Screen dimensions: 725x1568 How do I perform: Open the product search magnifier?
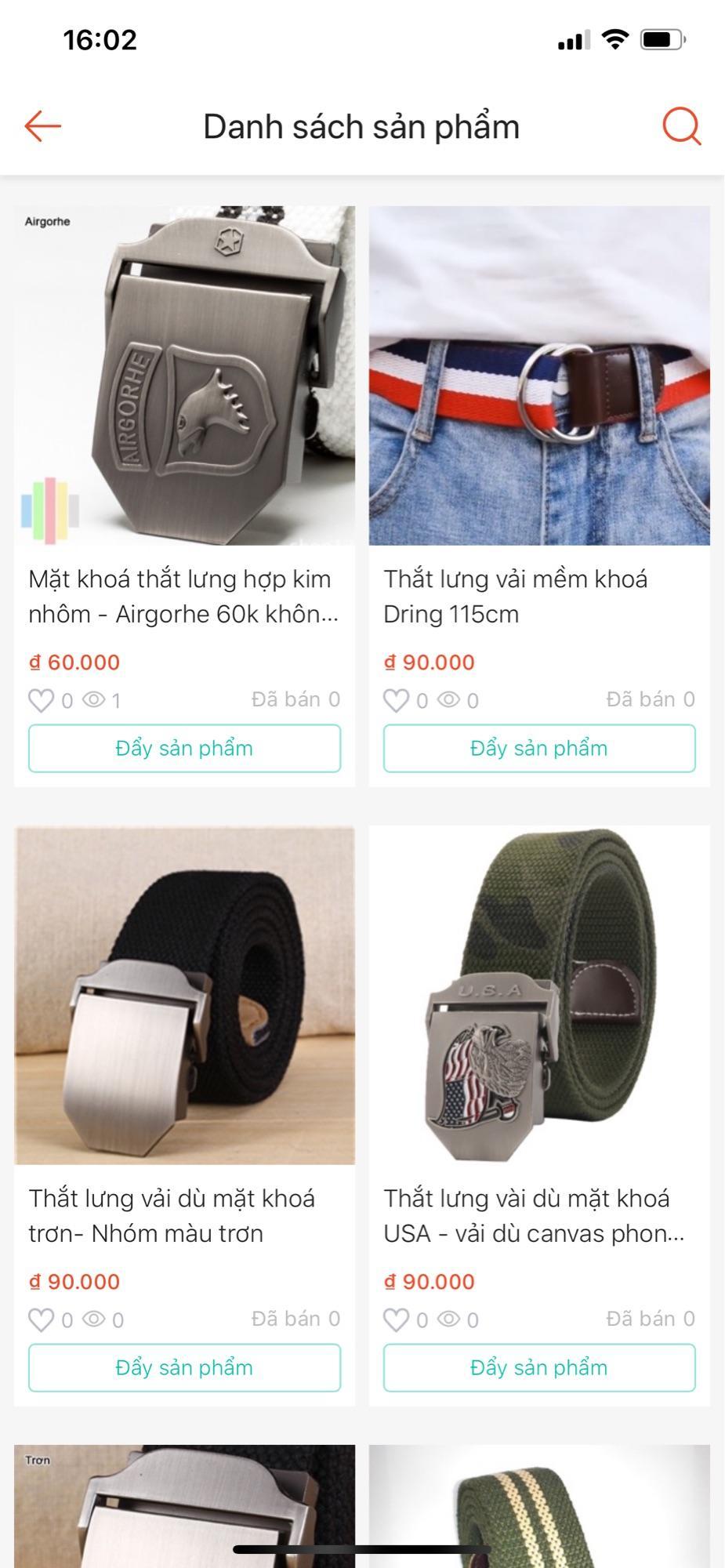coord(682,126)
